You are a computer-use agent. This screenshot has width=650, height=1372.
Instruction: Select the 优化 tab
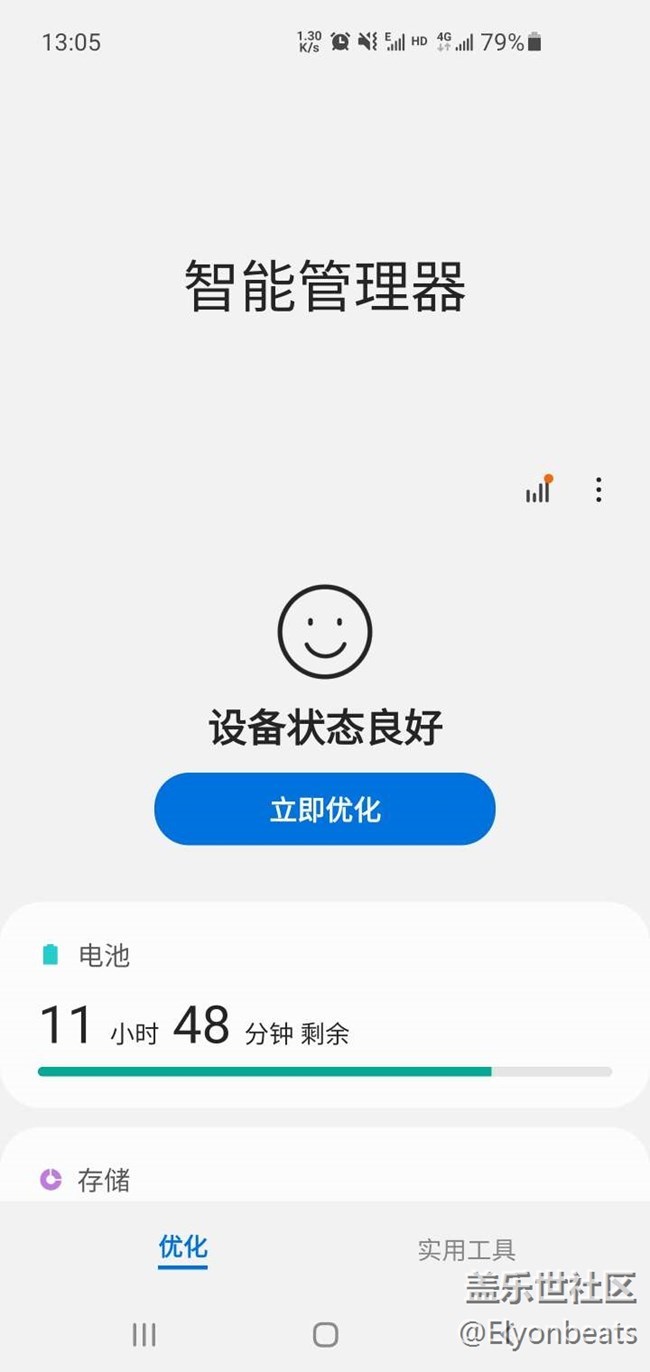click(x=183, y=1247)
